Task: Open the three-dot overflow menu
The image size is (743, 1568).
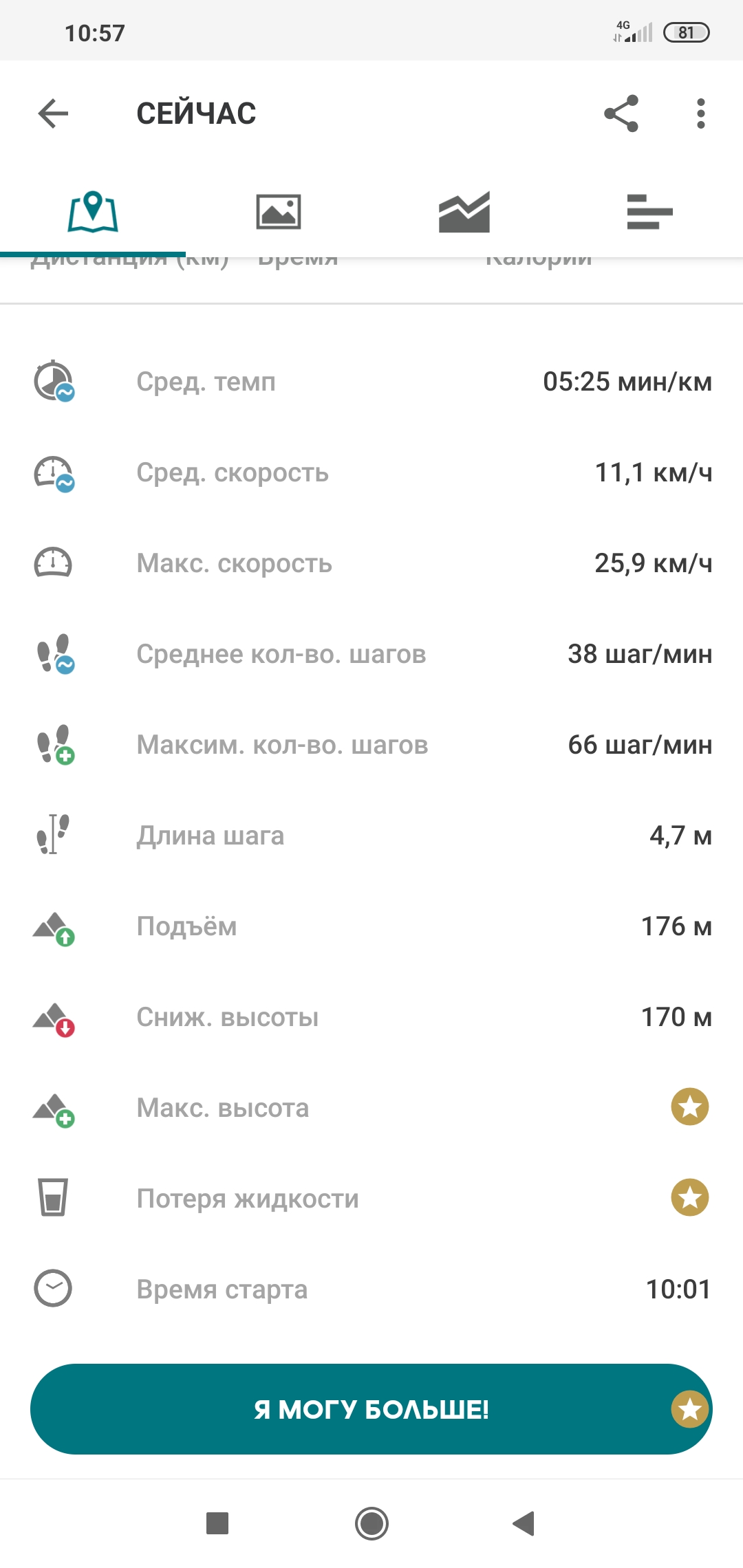Action: tap(700, 113)
